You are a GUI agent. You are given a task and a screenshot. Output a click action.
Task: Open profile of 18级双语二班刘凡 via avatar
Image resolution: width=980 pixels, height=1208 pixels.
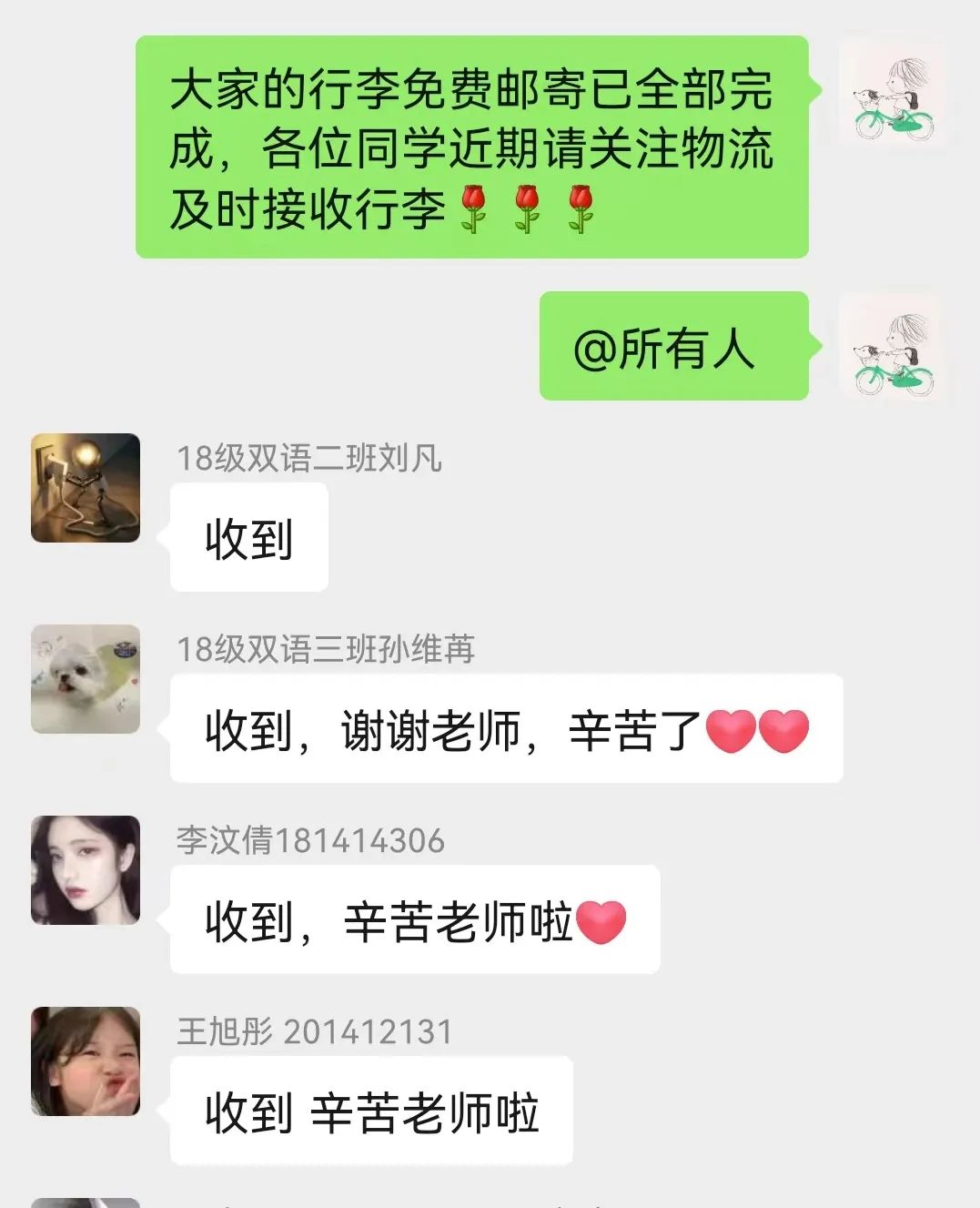tap(86, 488)
